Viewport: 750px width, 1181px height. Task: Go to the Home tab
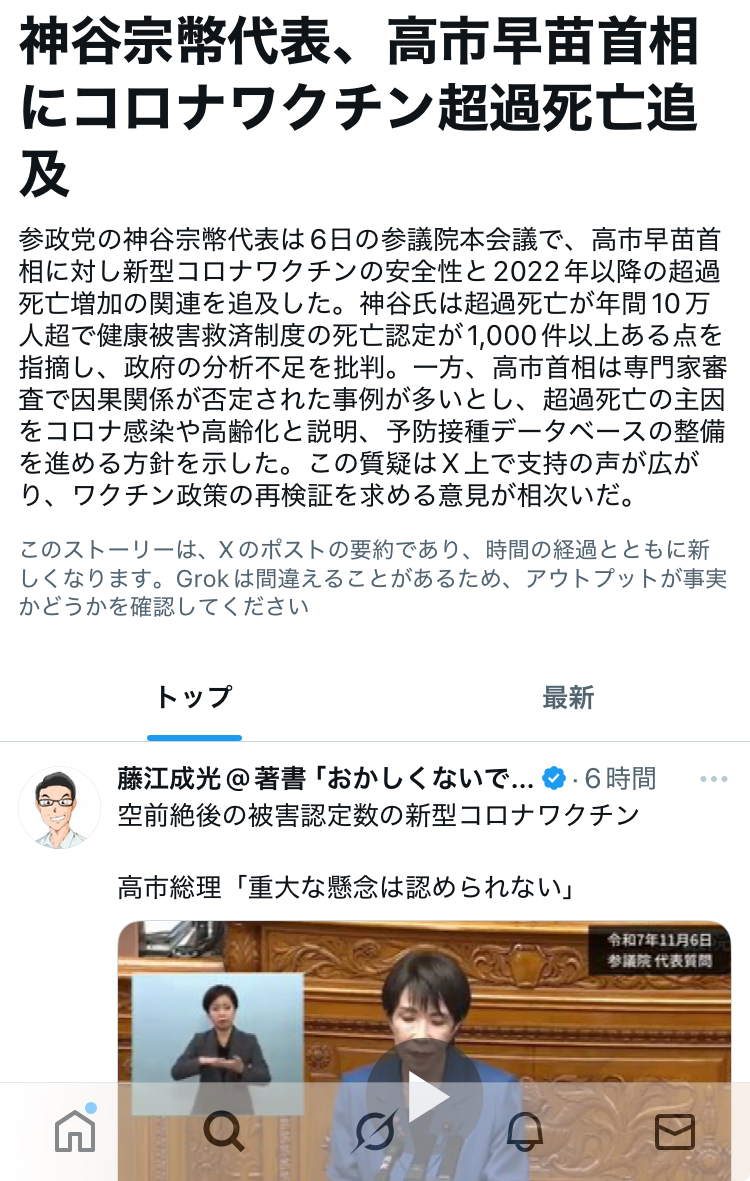75,1131
